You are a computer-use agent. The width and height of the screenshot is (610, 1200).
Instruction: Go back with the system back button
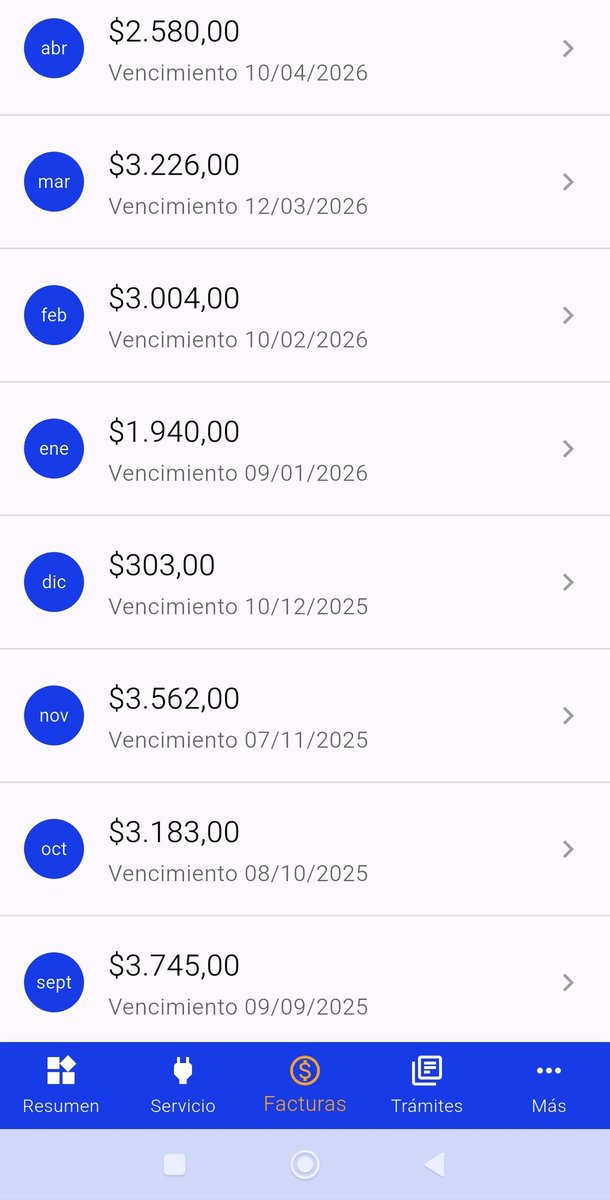434,1164
